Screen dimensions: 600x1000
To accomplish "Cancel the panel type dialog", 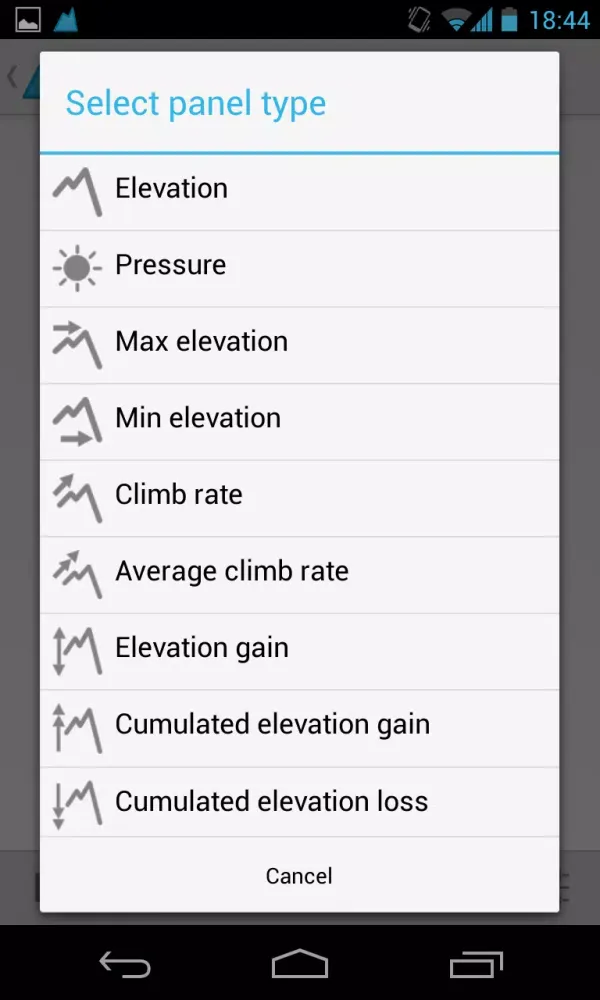I will point(299,876).
